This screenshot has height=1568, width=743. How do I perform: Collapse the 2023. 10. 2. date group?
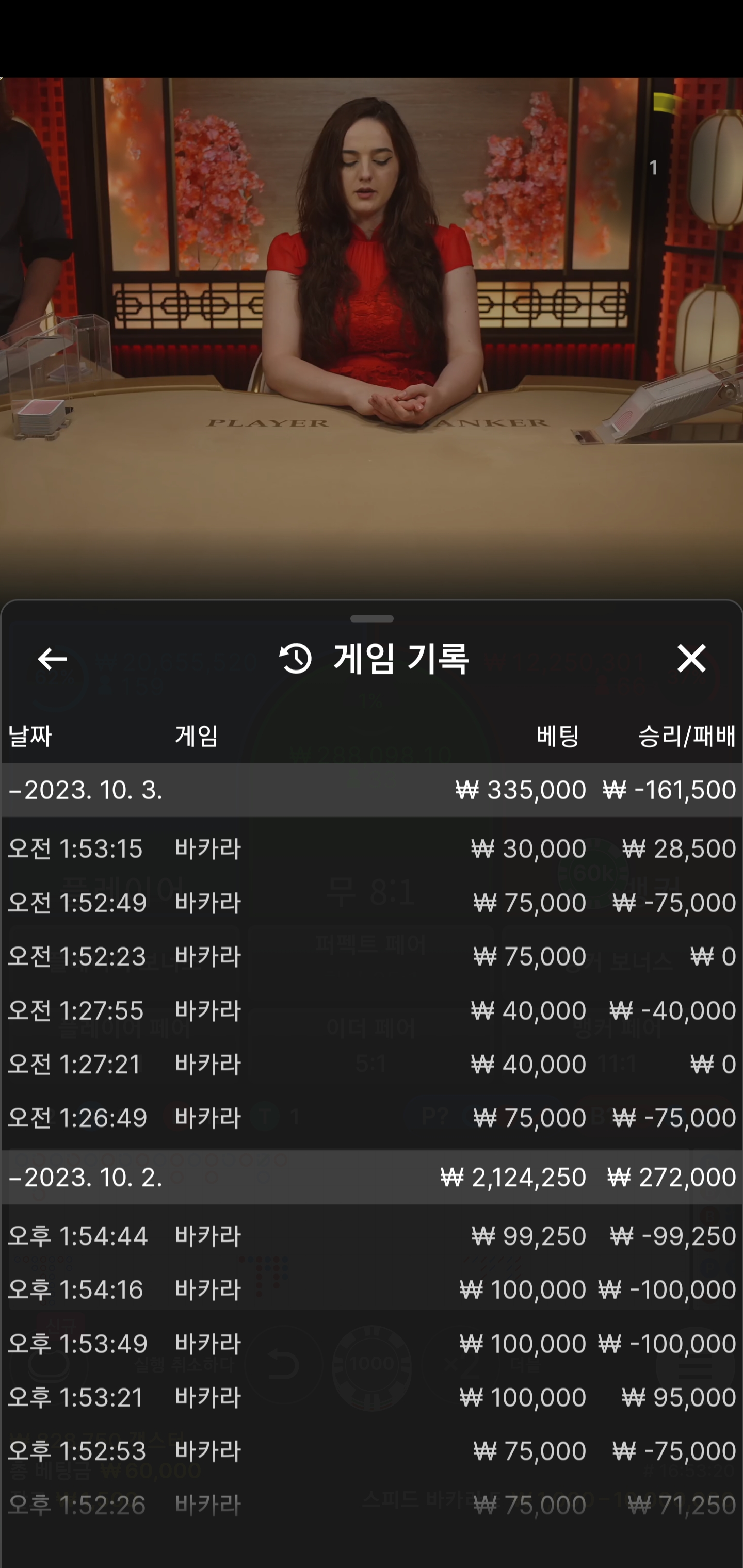372,1177
